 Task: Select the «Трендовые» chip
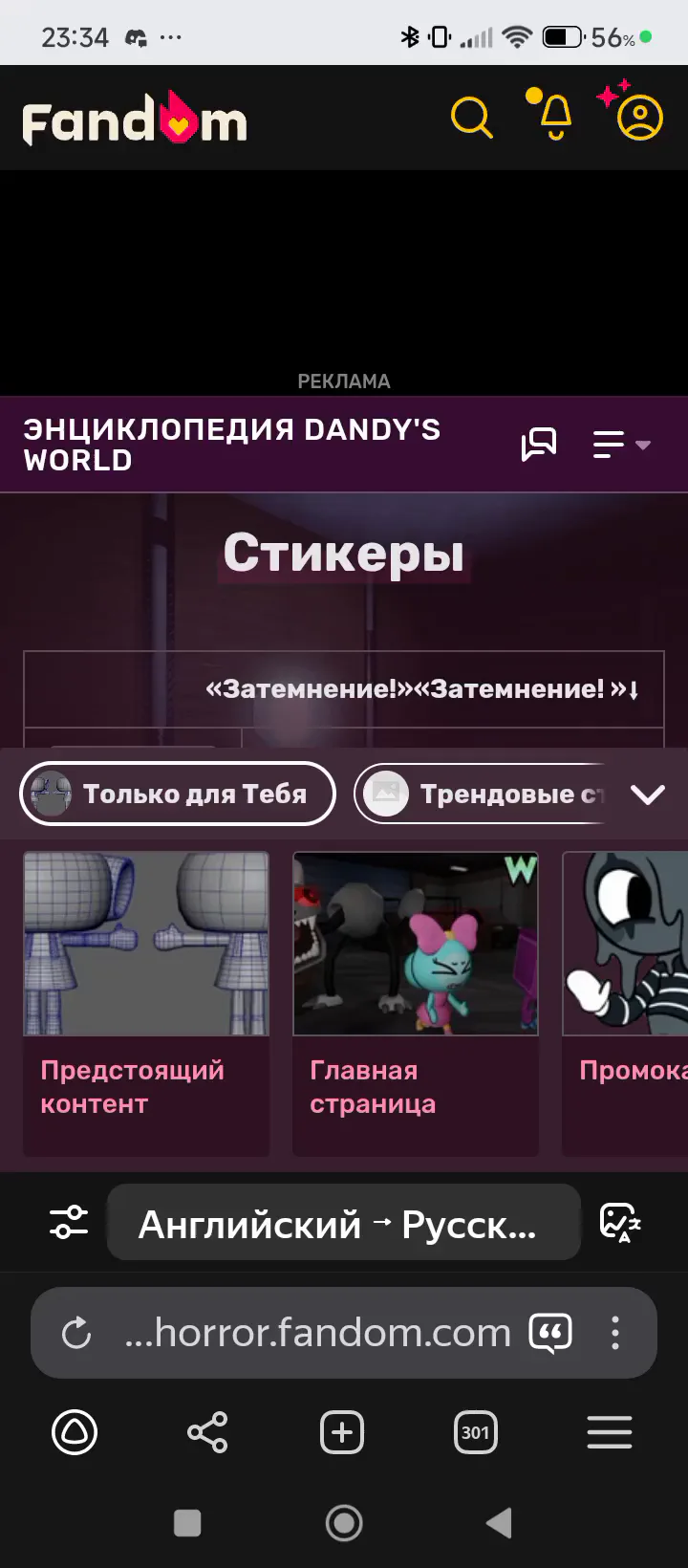[483, 794]
